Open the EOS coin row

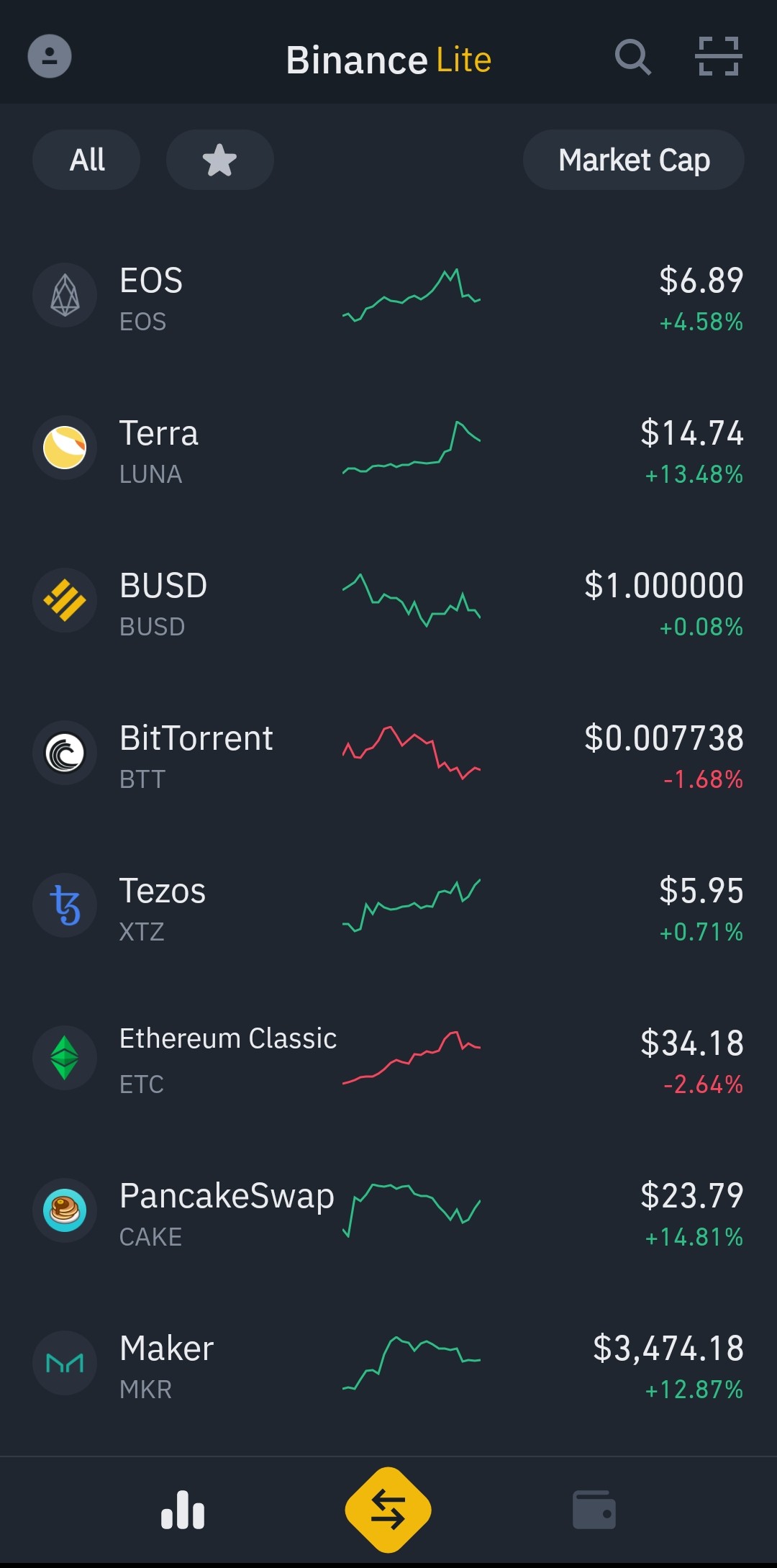388,296
